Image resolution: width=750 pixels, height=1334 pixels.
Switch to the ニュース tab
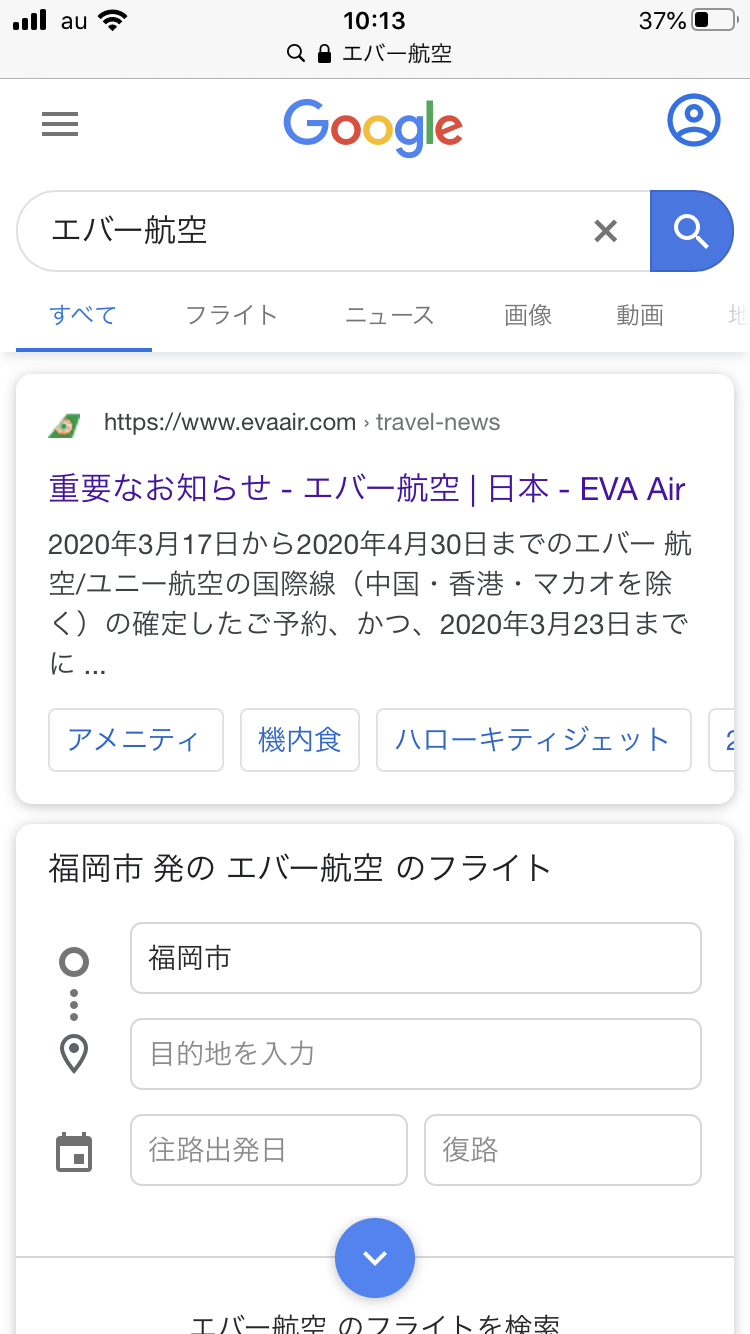coord(390,316)
